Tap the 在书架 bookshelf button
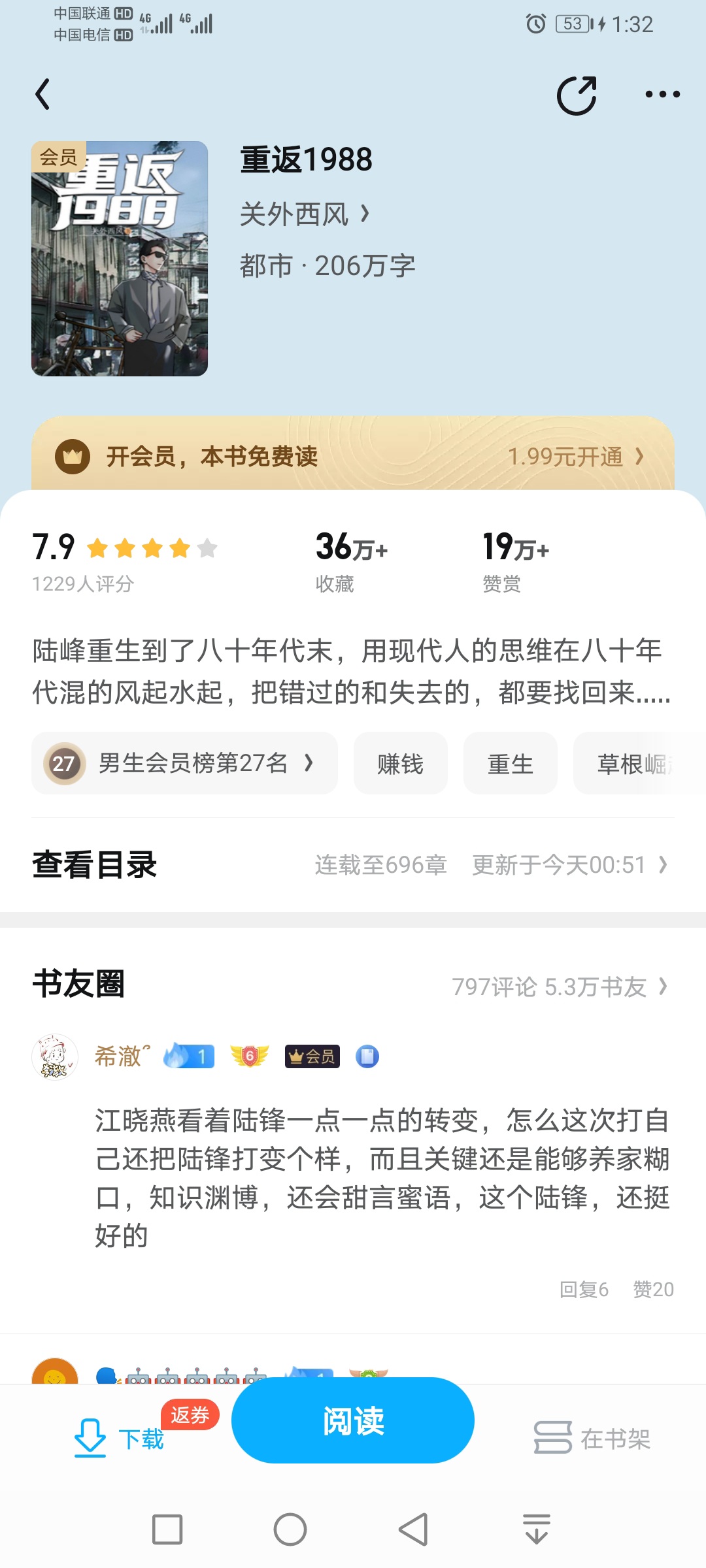This screenshot has width=706, height=1568. click(x=592, y=1438)
